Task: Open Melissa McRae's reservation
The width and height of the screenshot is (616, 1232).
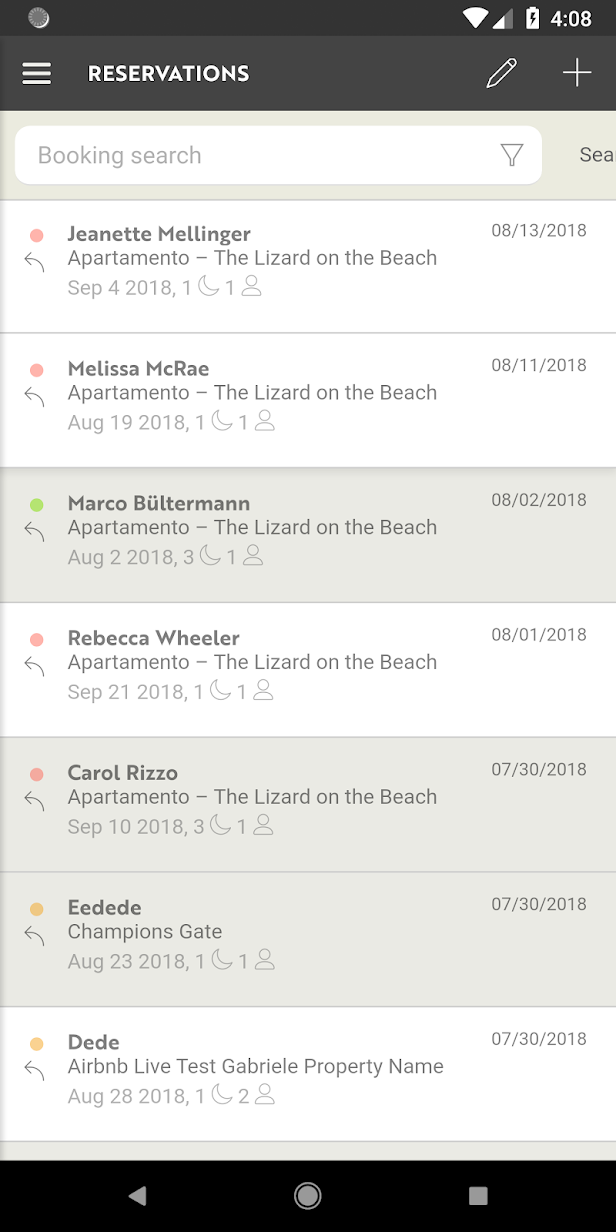Action: coord(308,400)
